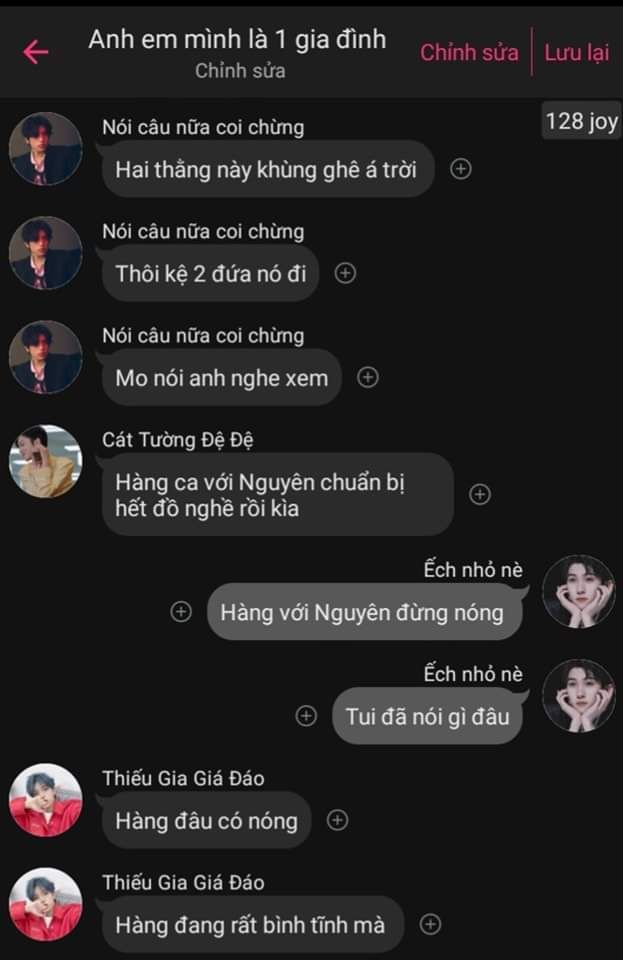Select the message 'Hai thằng này khùng ghê á trời'

click(x=267, y=169)
